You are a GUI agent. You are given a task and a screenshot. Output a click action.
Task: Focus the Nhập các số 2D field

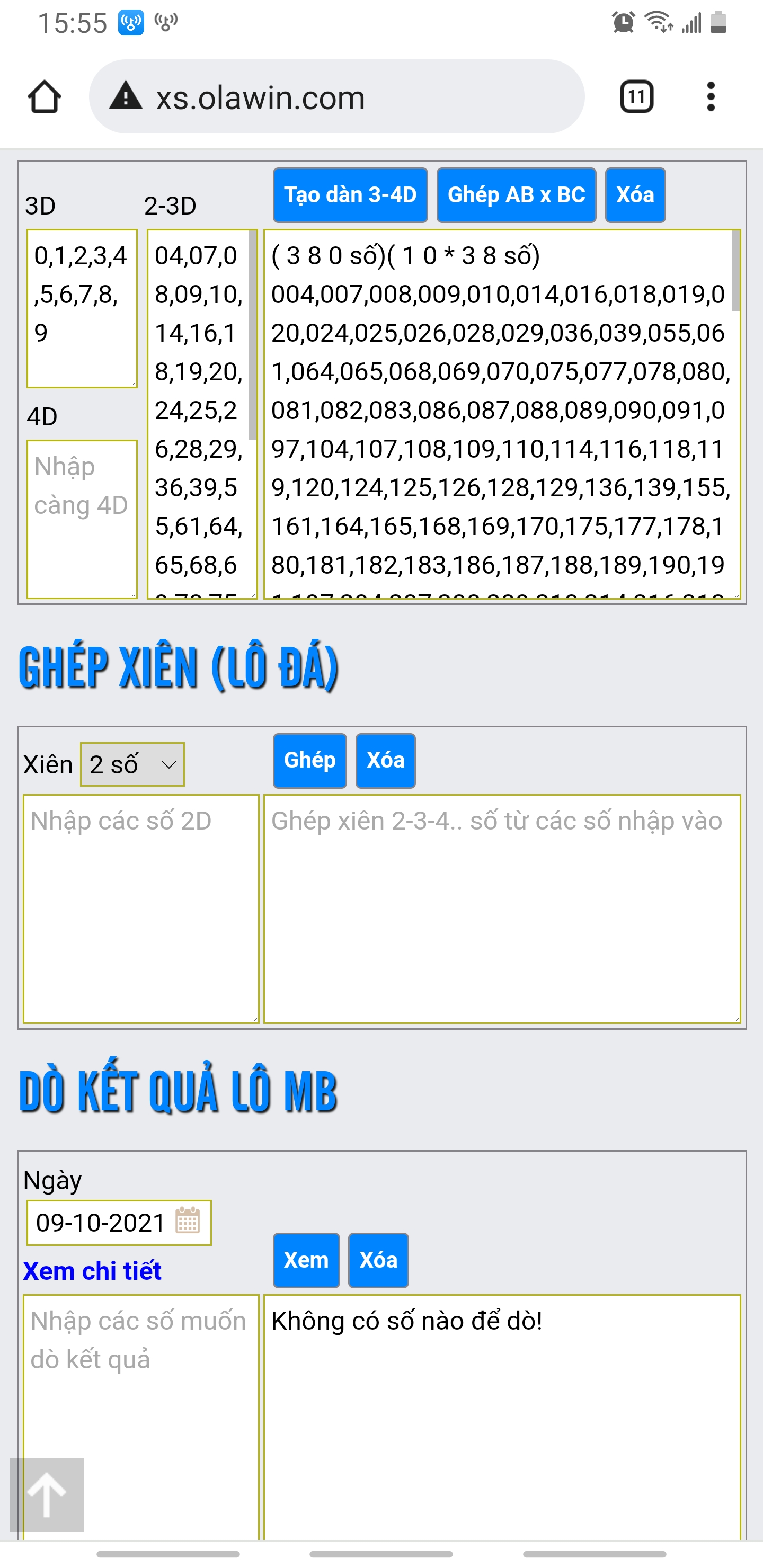pyautogui.click(x=141, y=908)
